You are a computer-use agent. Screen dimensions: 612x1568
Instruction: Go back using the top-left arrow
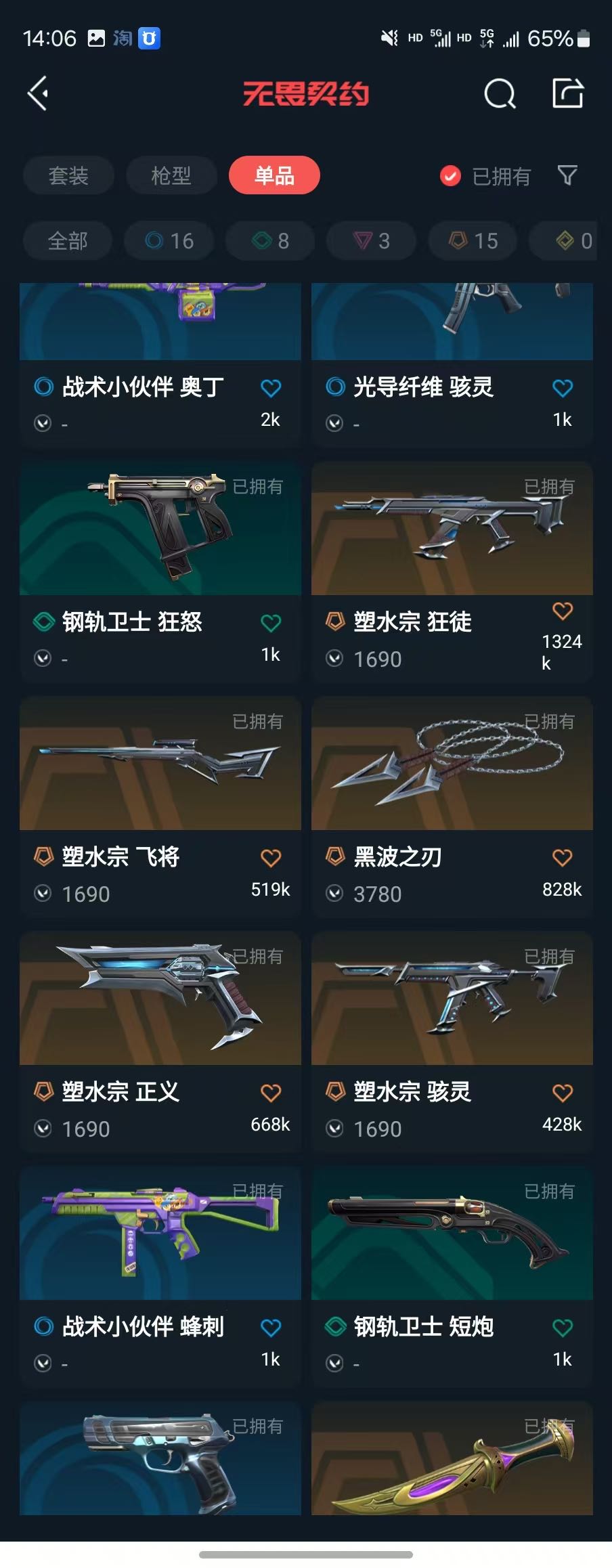point(38,93)
